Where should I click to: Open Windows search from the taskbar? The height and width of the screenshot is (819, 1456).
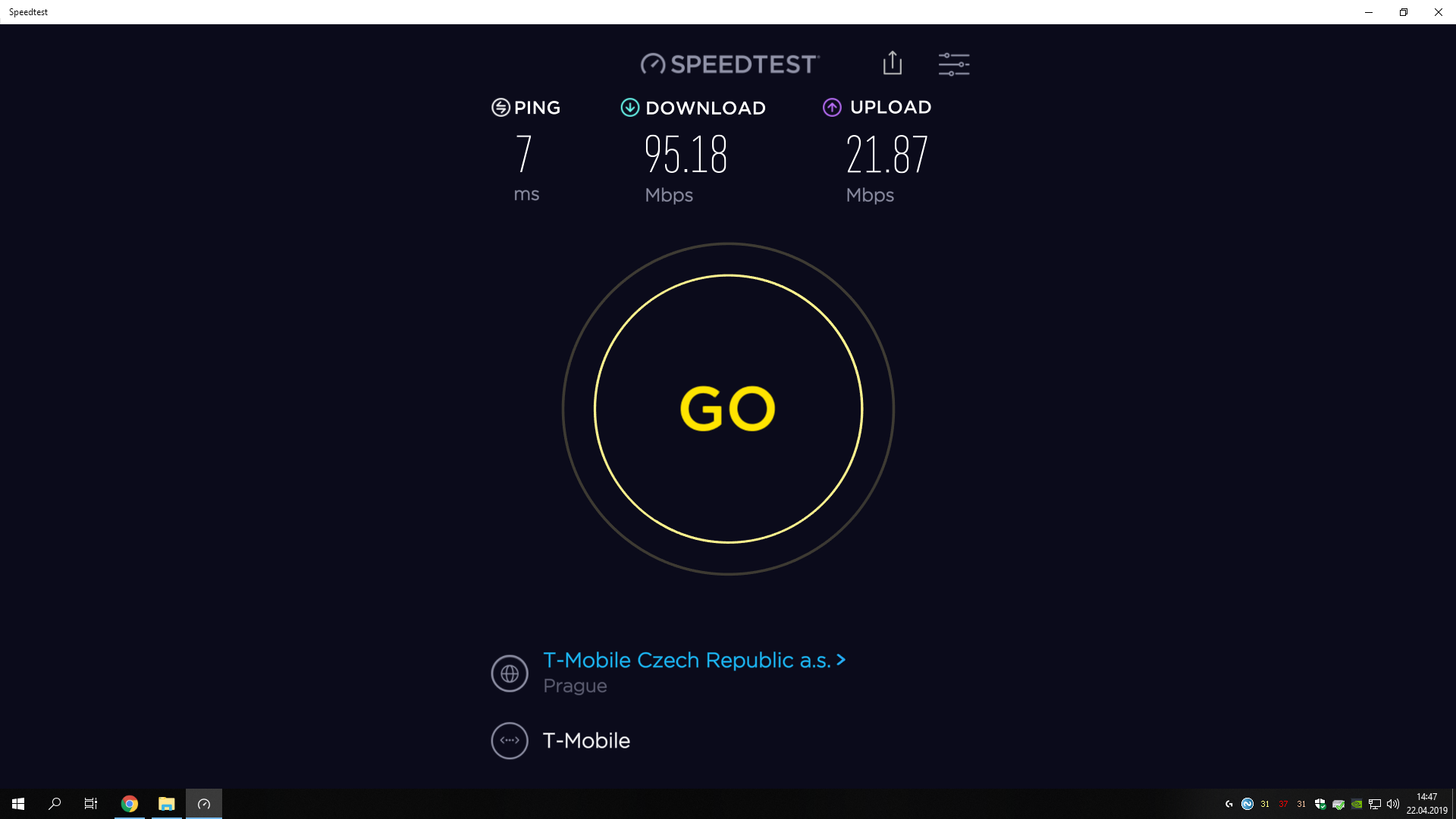[55, 804]
